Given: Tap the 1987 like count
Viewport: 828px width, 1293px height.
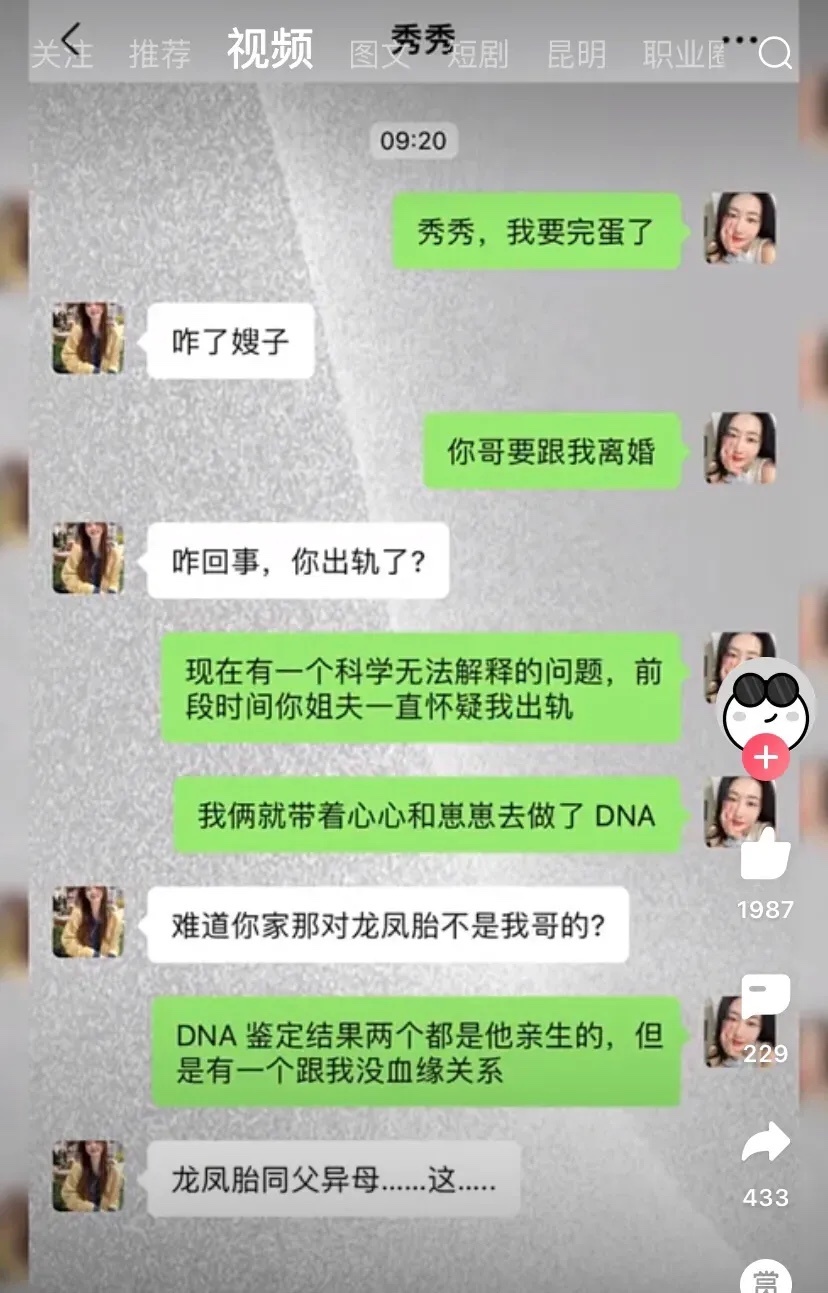Looking at the screenshot, I should click(x=764, y=910).
